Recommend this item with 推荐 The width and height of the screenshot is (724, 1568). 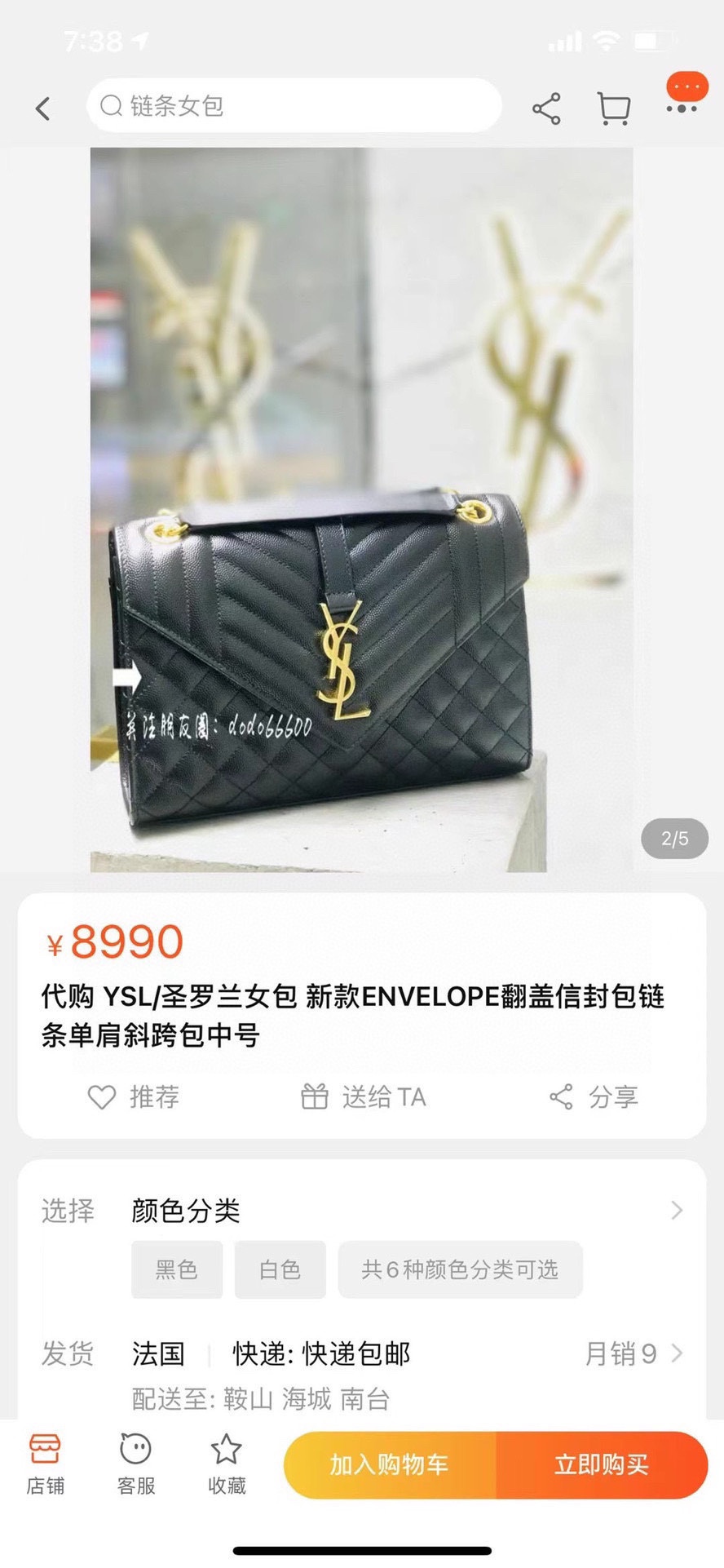point(134,1097)
